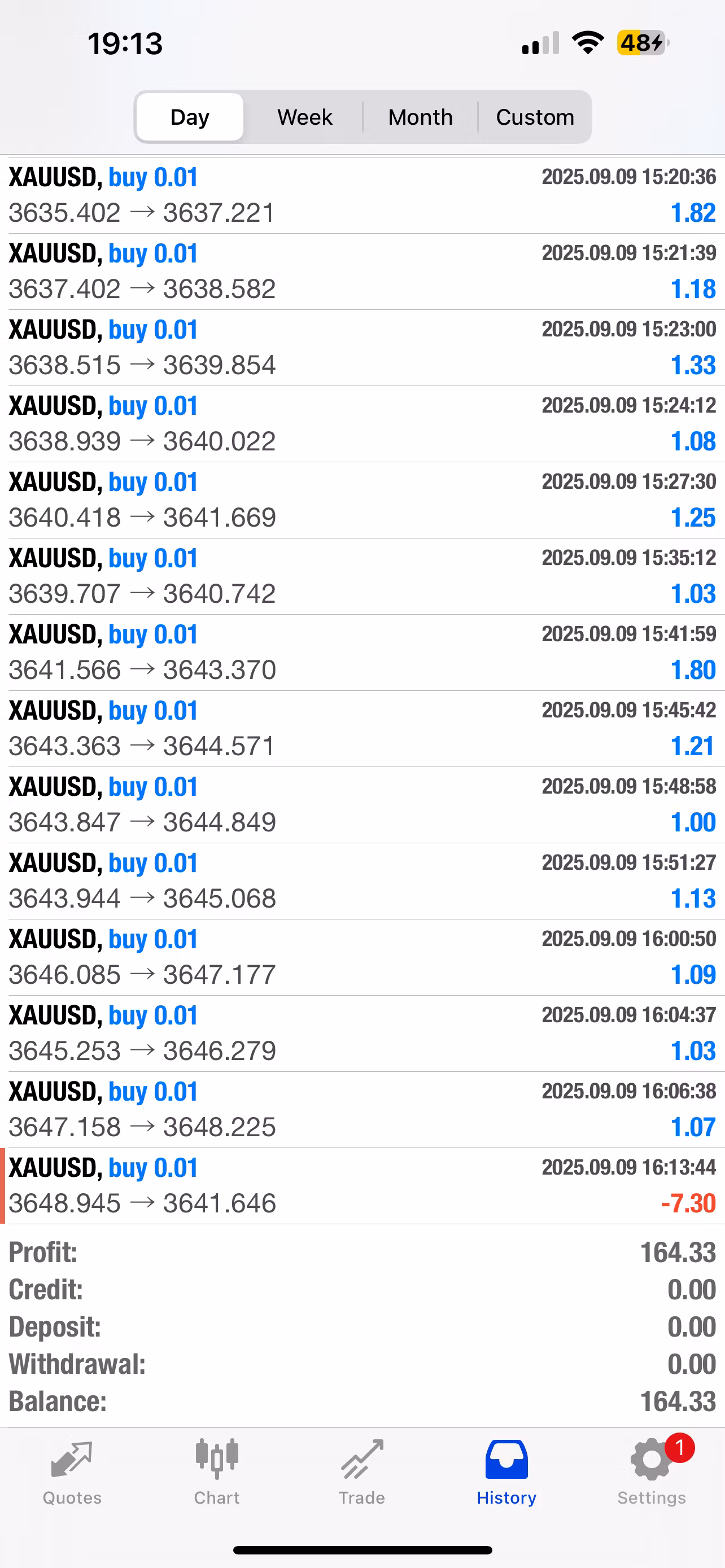
Task: Choose the Custom date range
Action: tap(535, 117)
